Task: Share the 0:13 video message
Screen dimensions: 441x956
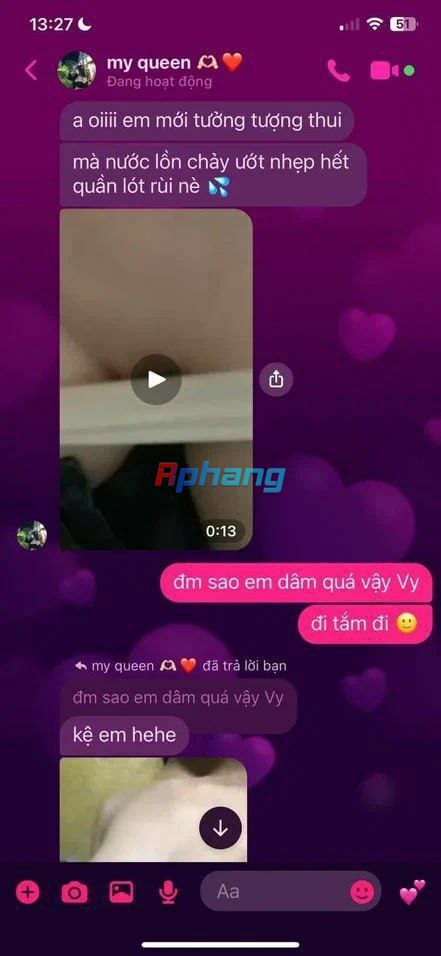Action: click(276, 379)
